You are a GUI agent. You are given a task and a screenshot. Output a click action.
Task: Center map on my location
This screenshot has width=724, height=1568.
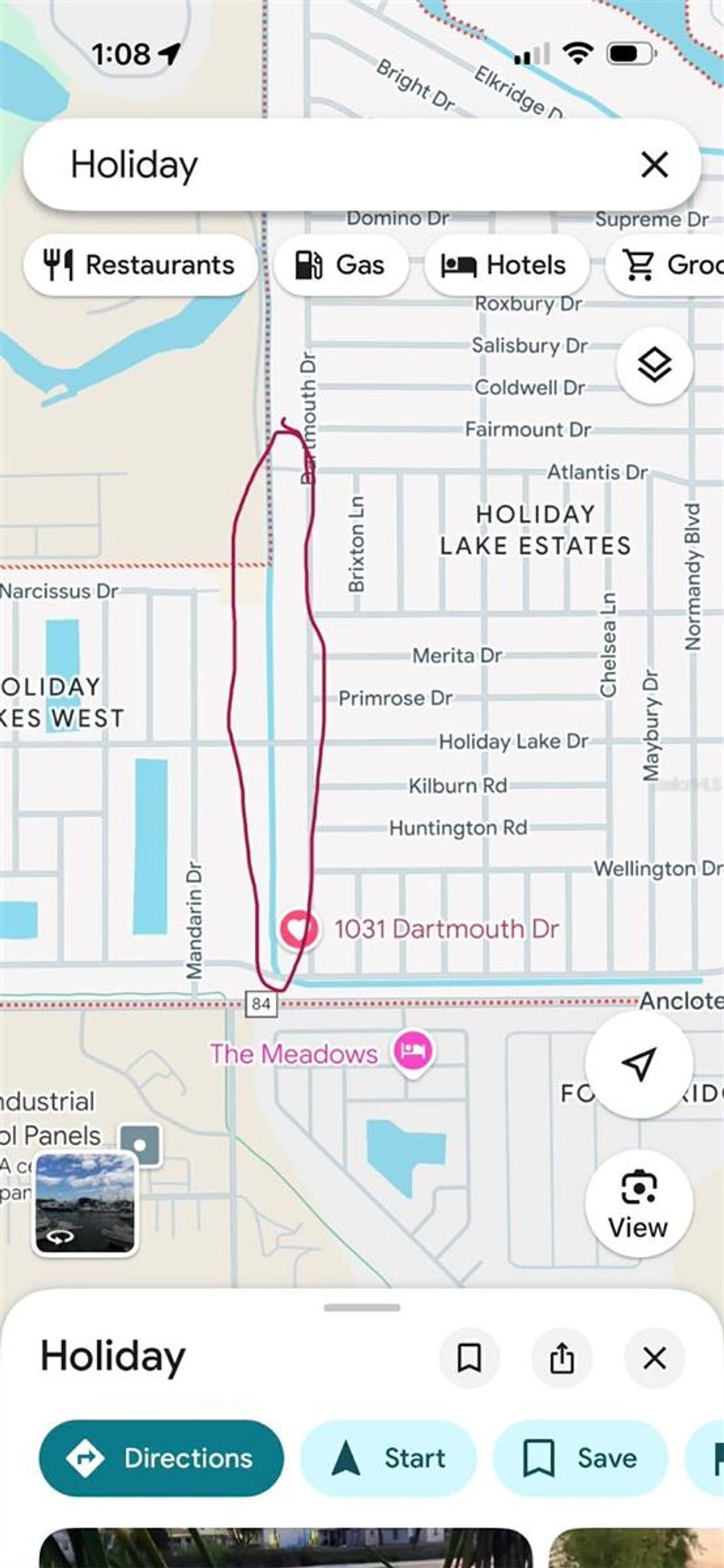pyautogui.click(x=639, y=1063)
